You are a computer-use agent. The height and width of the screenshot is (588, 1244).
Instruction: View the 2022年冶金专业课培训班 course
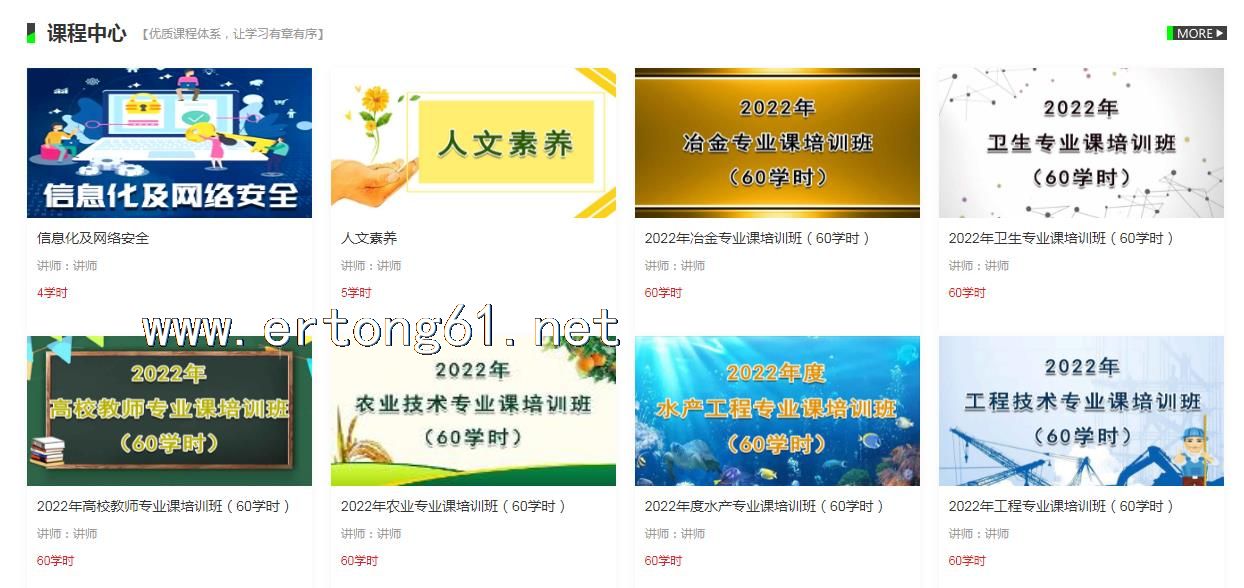(x=777, y=143)
